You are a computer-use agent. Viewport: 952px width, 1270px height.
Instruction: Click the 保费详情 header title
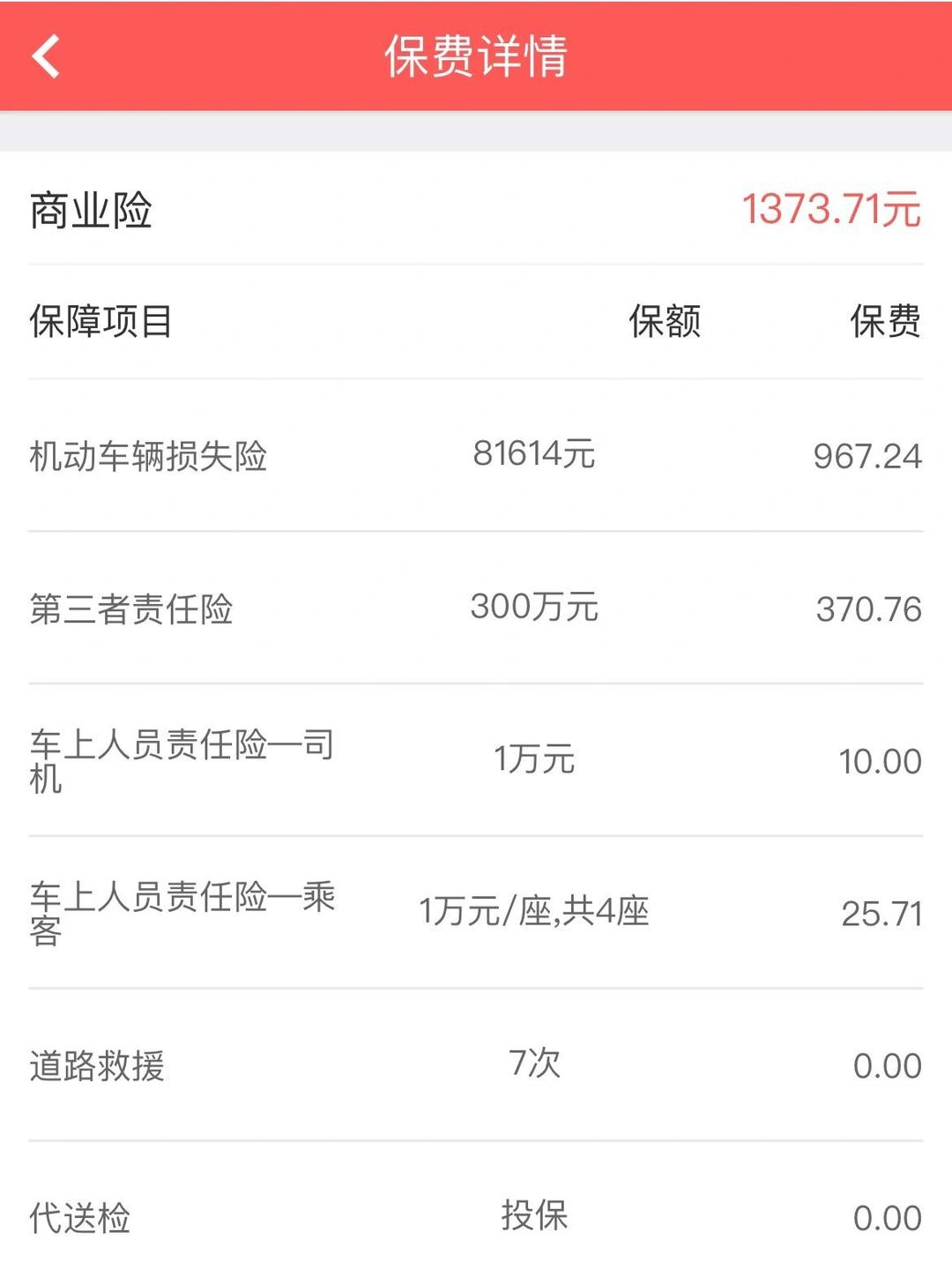pyautogui.click(x=476, y=57)
